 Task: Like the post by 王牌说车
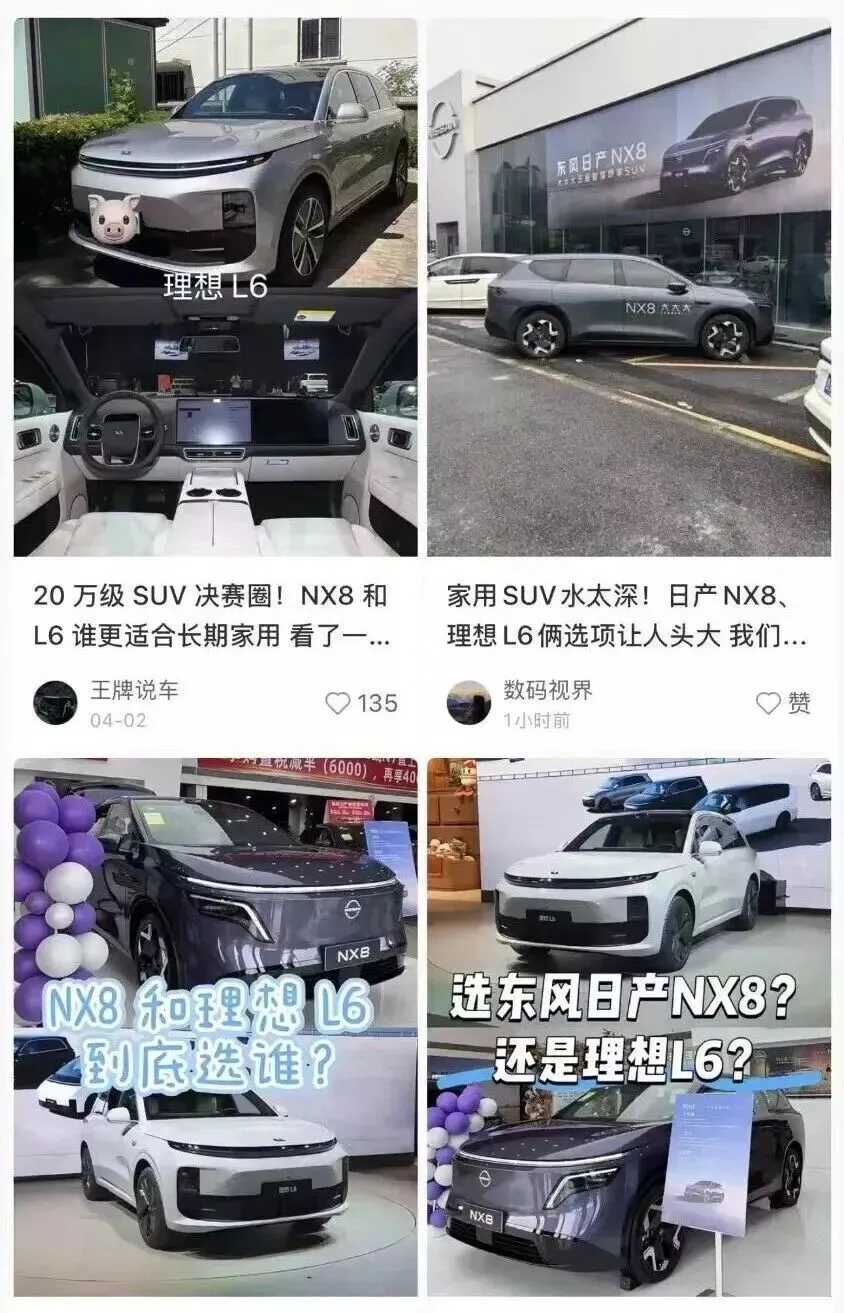(x=339, y=703)
